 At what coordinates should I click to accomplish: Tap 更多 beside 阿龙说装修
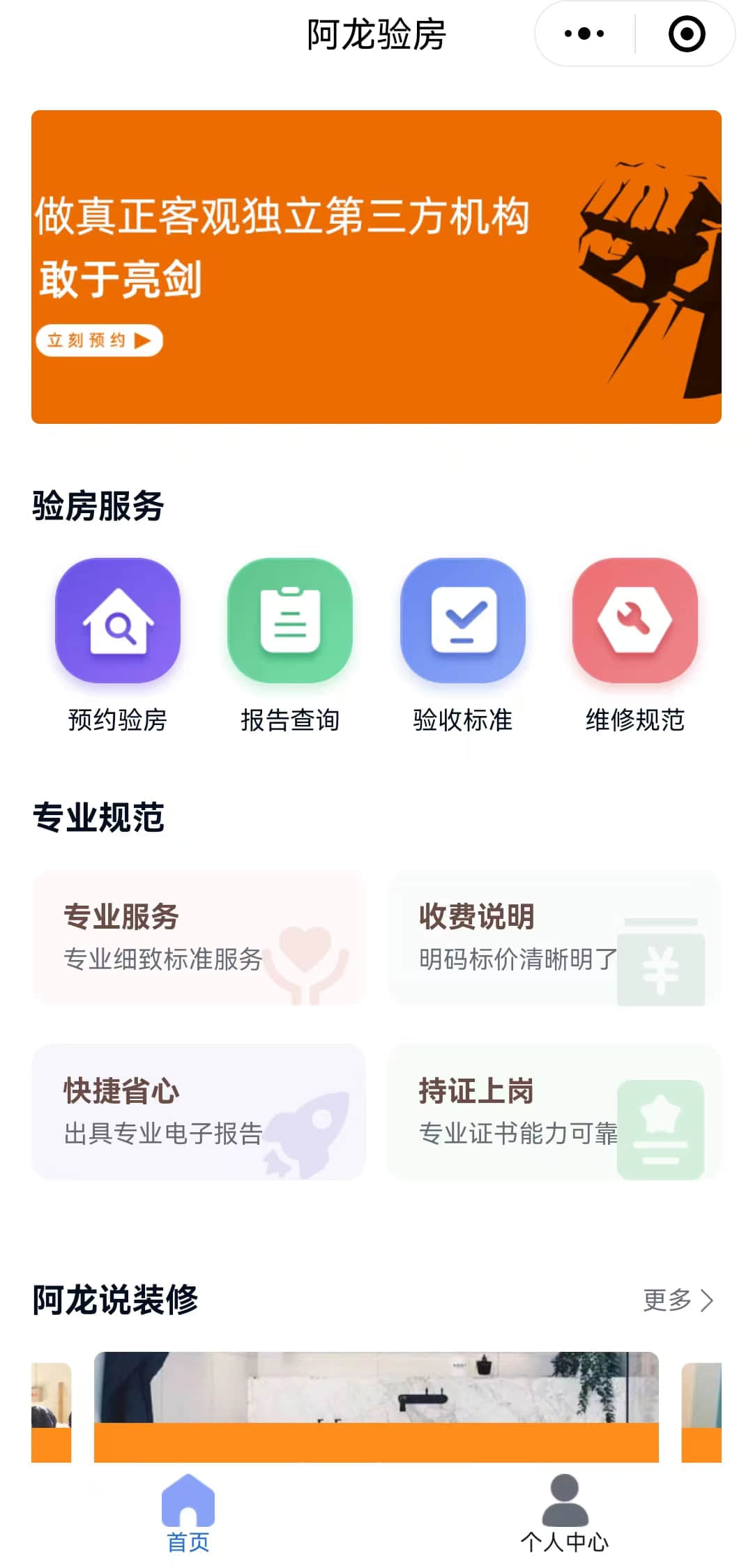(x=677, y=1300)
